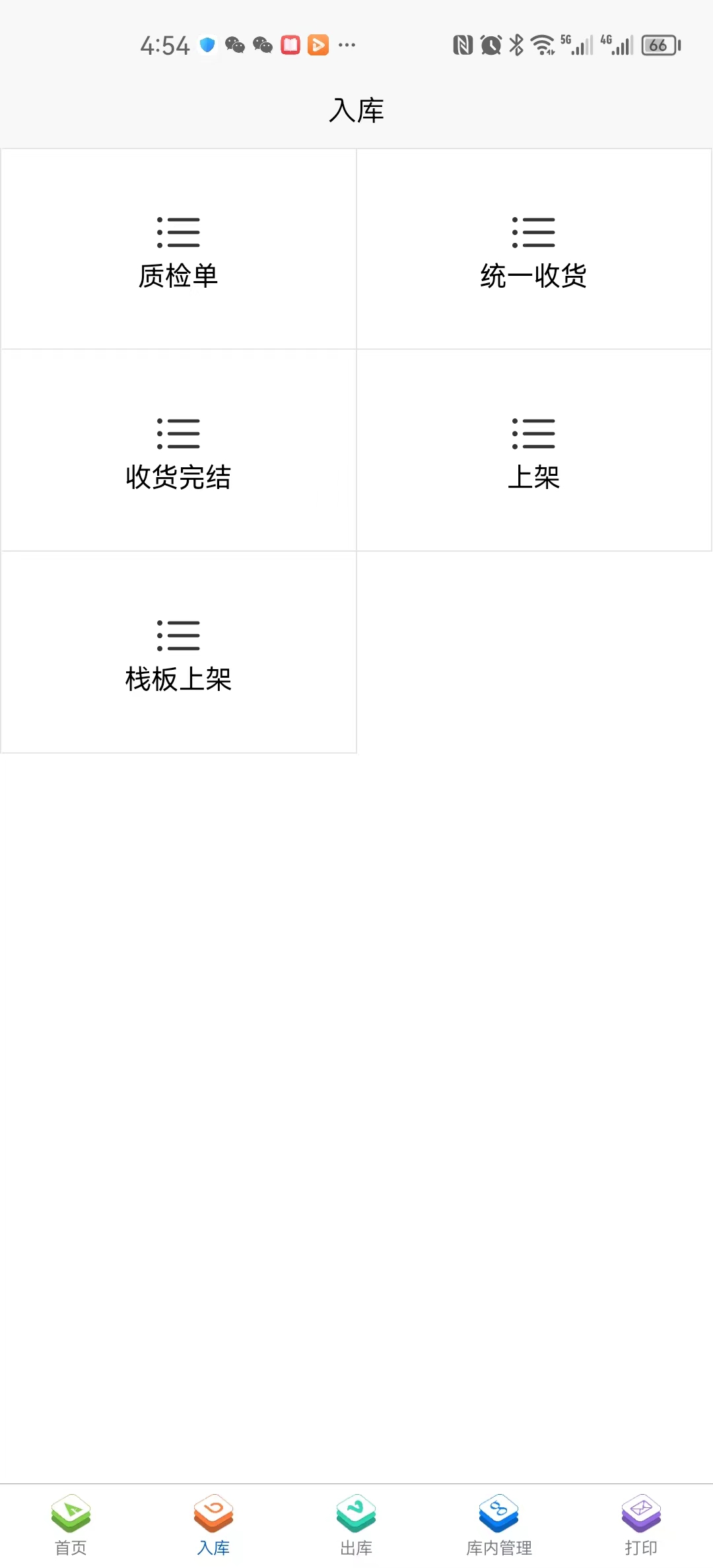This screenshot has height=1568, width=713.
Task: Switch to the 出库 tab
Action: [356, 1526]
